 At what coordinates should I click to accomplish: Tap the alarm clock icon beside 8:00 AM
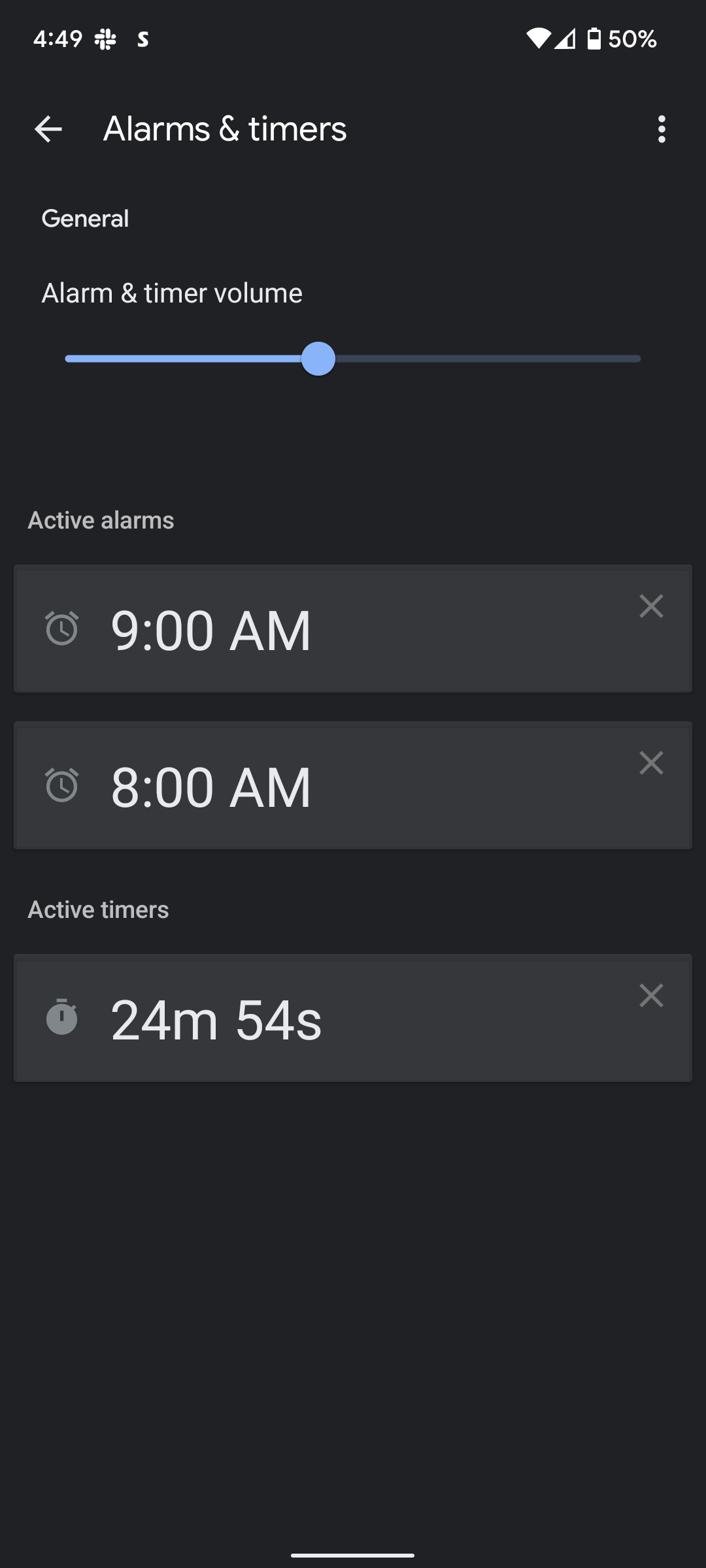click(62, 785)
